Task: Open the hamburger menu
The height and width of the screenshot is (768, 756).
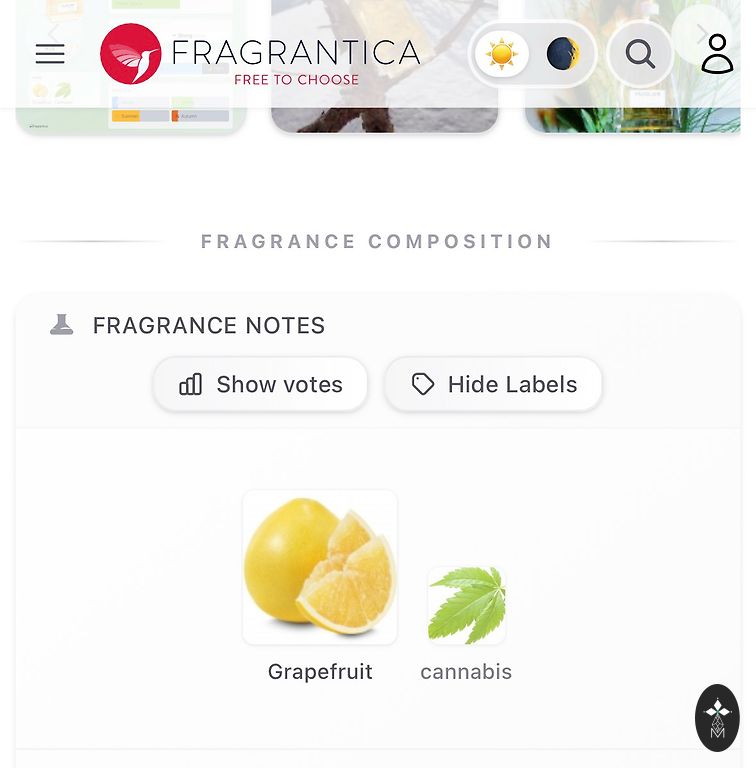Action: [50, 54]
